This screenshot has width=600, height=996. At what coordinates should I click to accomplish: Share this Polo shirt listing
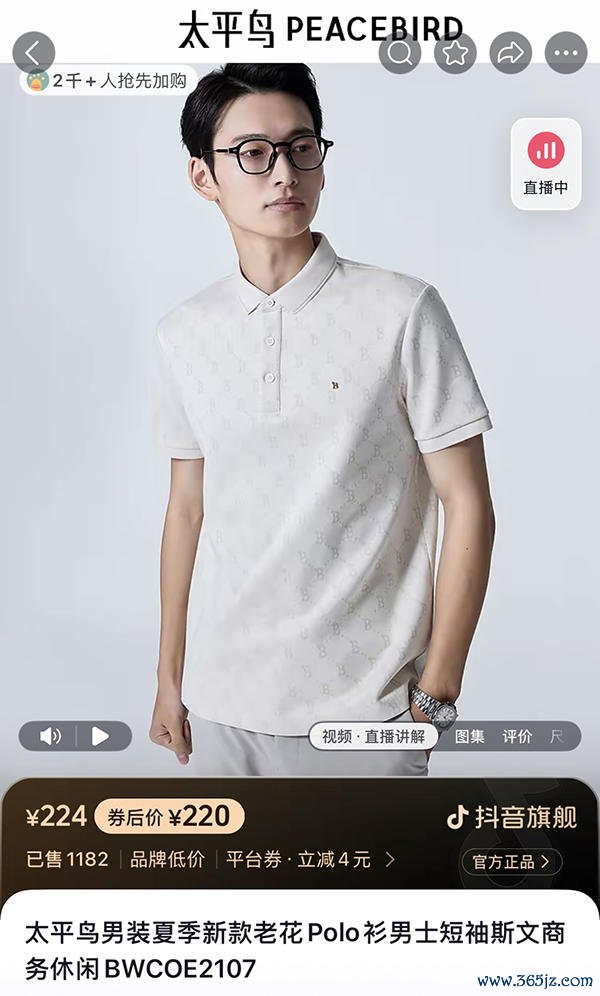click(x=510, y=53)
